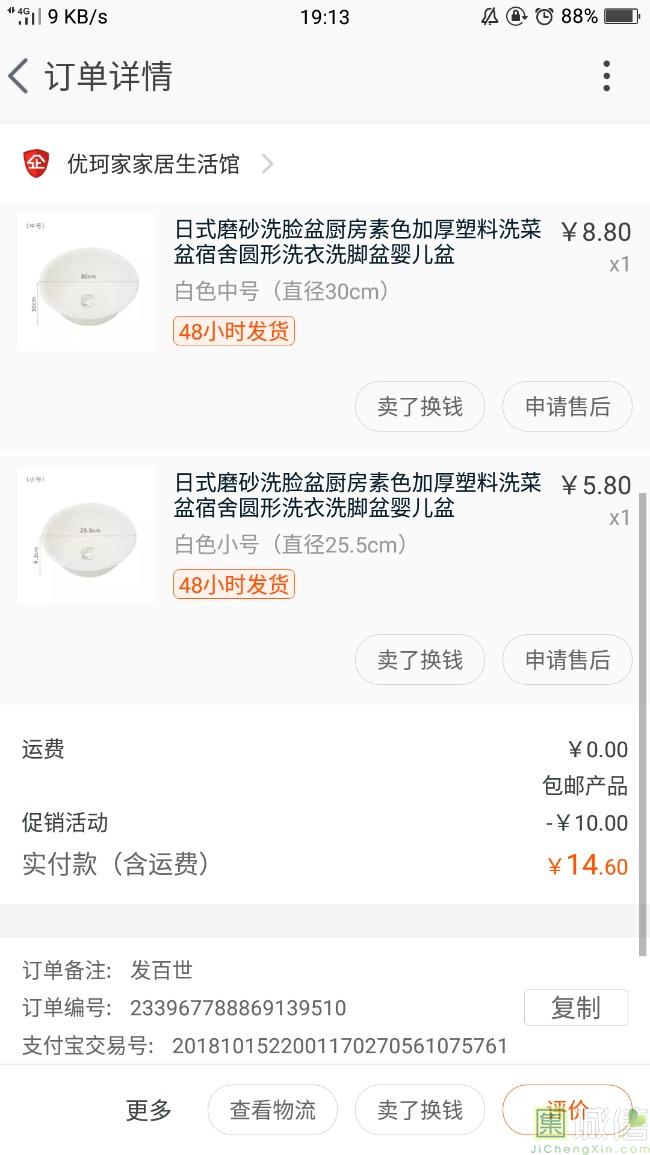View logistics with 查看物流
Image resolution: width=650 pixels, height=1155 pixels.
click(272, 1110)
